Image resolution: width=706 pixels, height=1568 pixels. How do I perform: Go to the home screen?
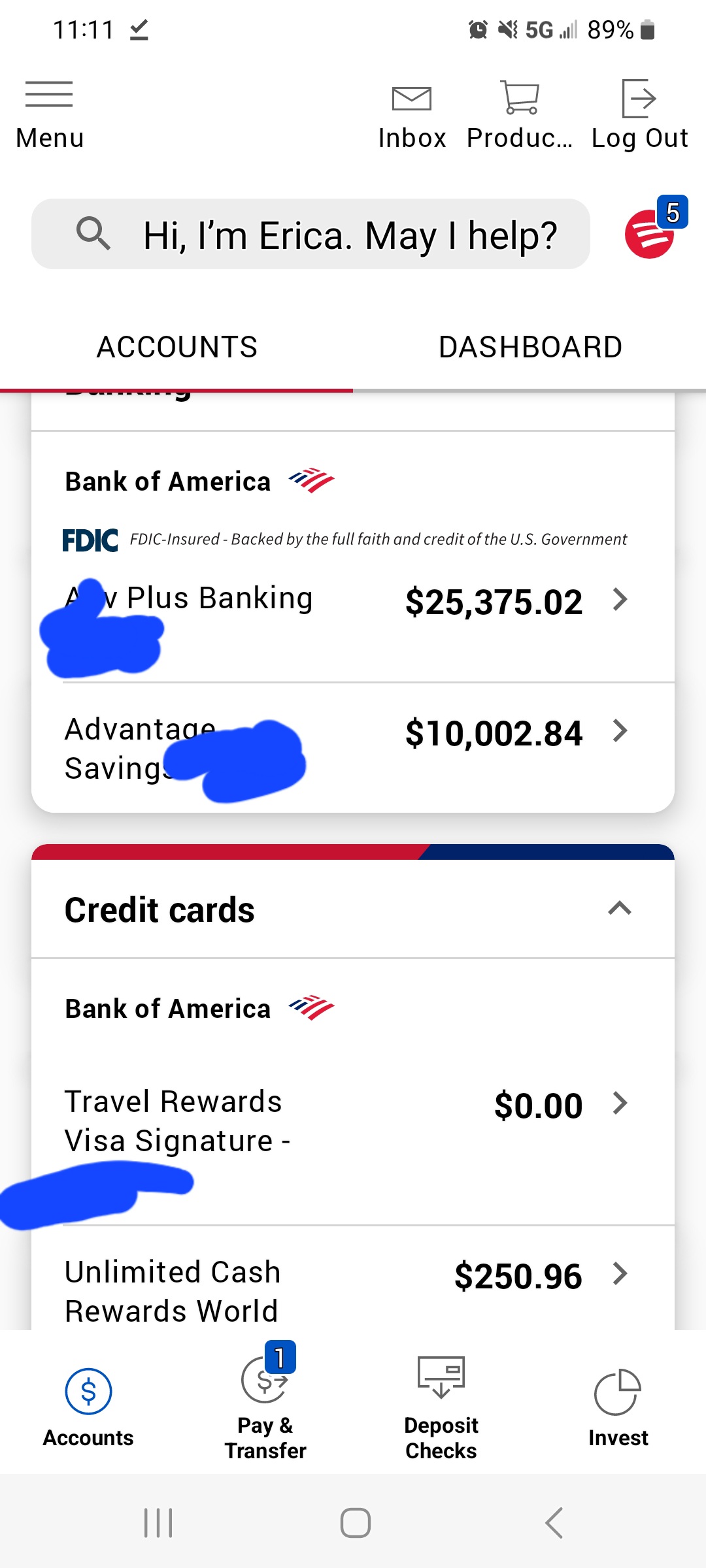(355, 1523)
